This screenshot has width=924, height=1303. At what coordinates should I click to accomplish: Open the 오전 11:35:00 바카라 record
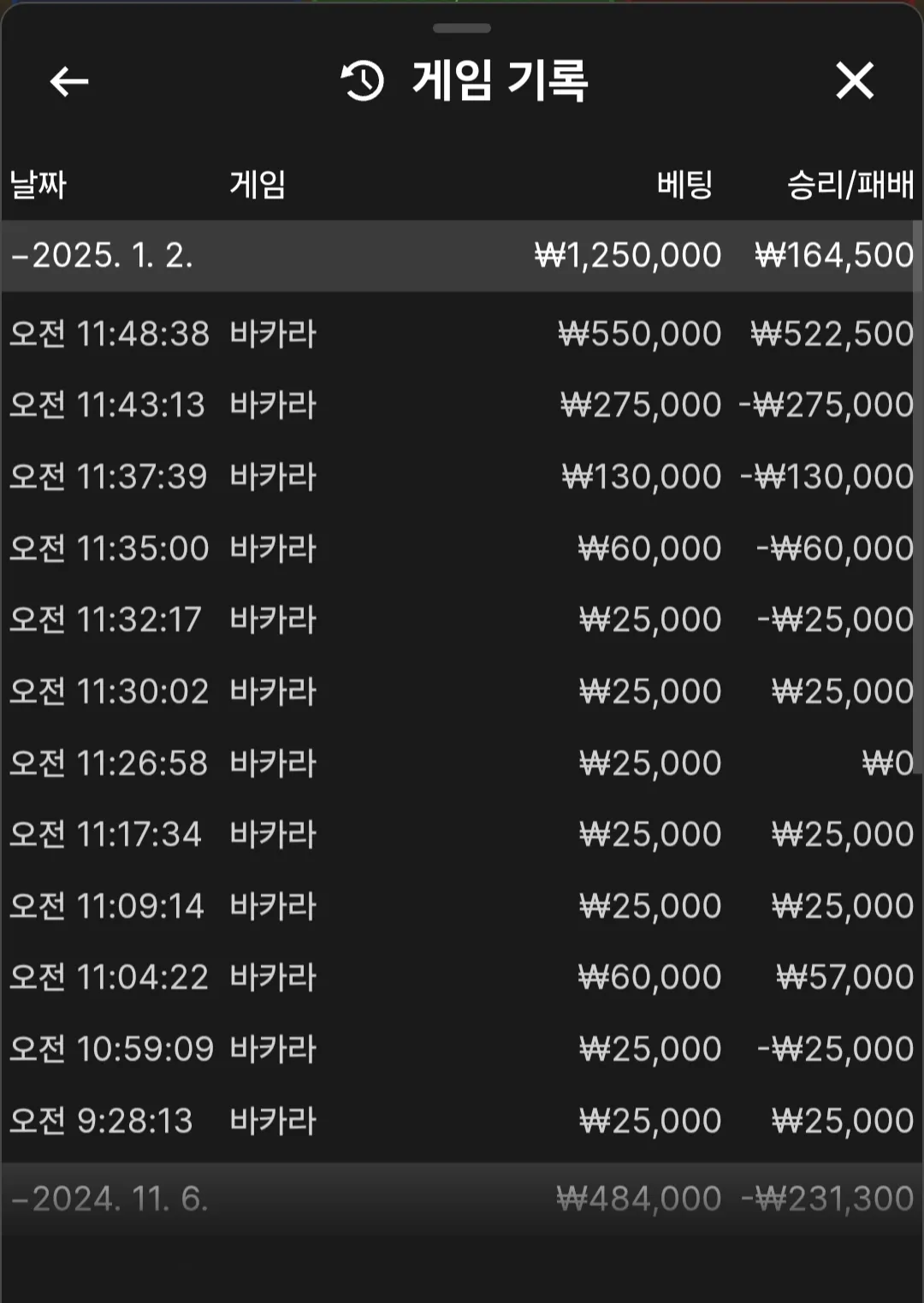[462, 548]
